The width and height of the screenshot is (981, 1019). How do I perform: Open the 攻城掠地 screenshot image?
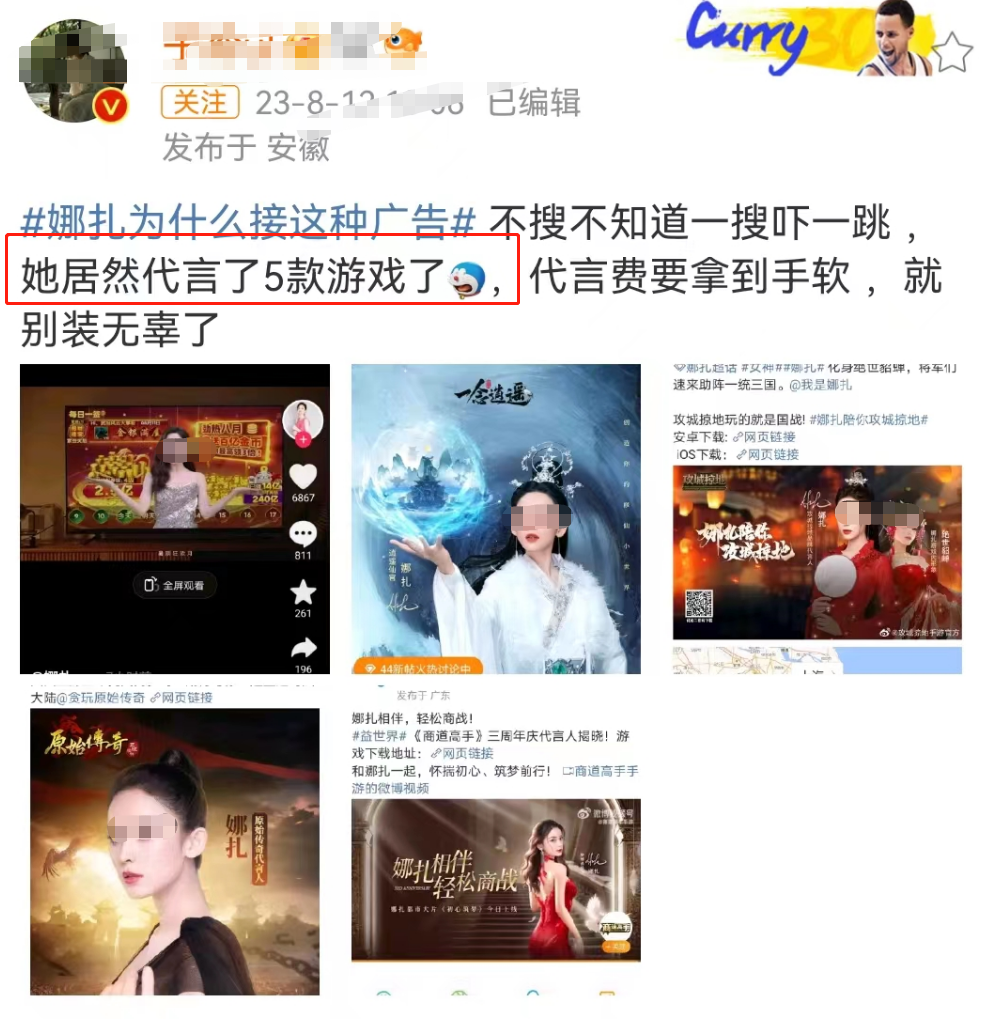(816, 518)
